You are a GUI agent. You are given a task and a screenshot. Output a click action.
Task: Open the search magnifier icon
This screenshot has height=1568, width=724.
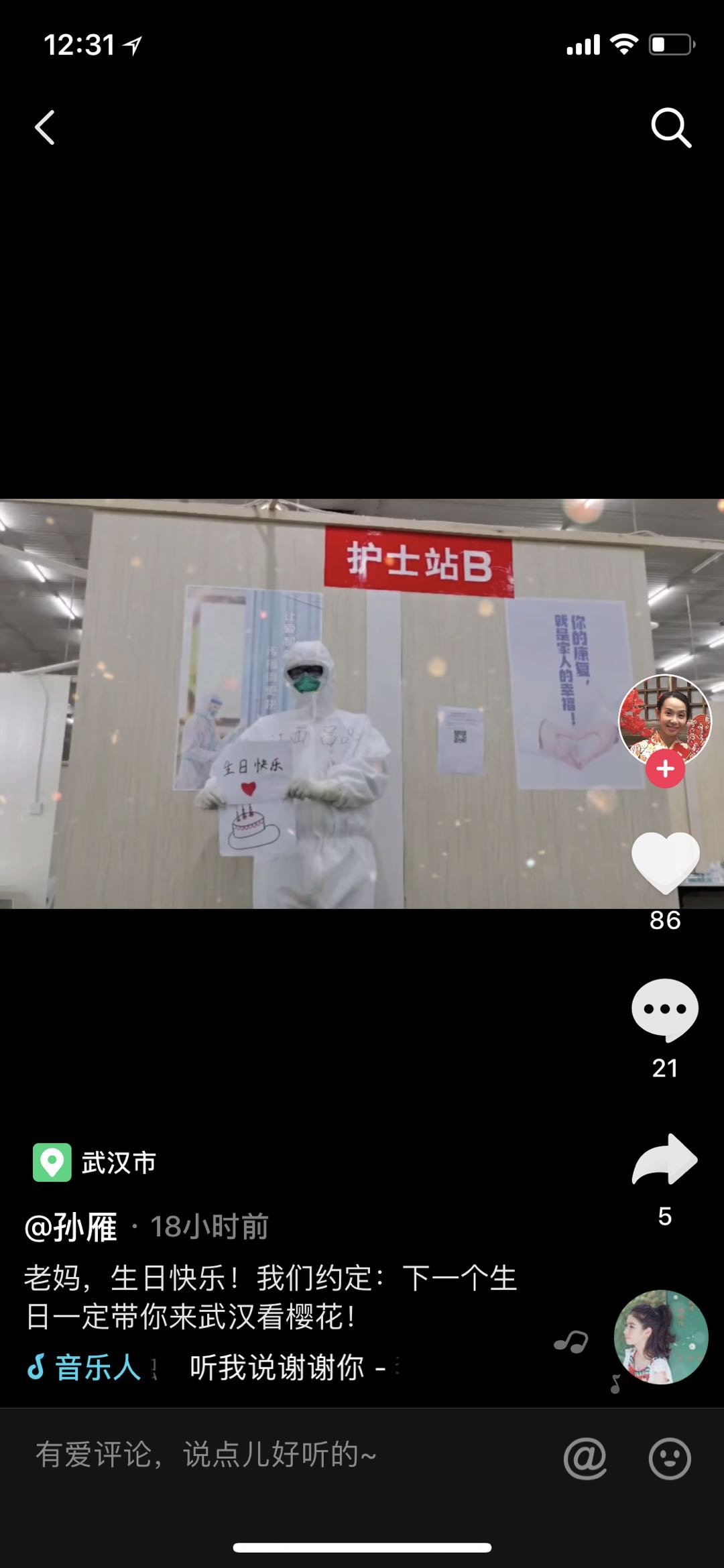point(670,127)
